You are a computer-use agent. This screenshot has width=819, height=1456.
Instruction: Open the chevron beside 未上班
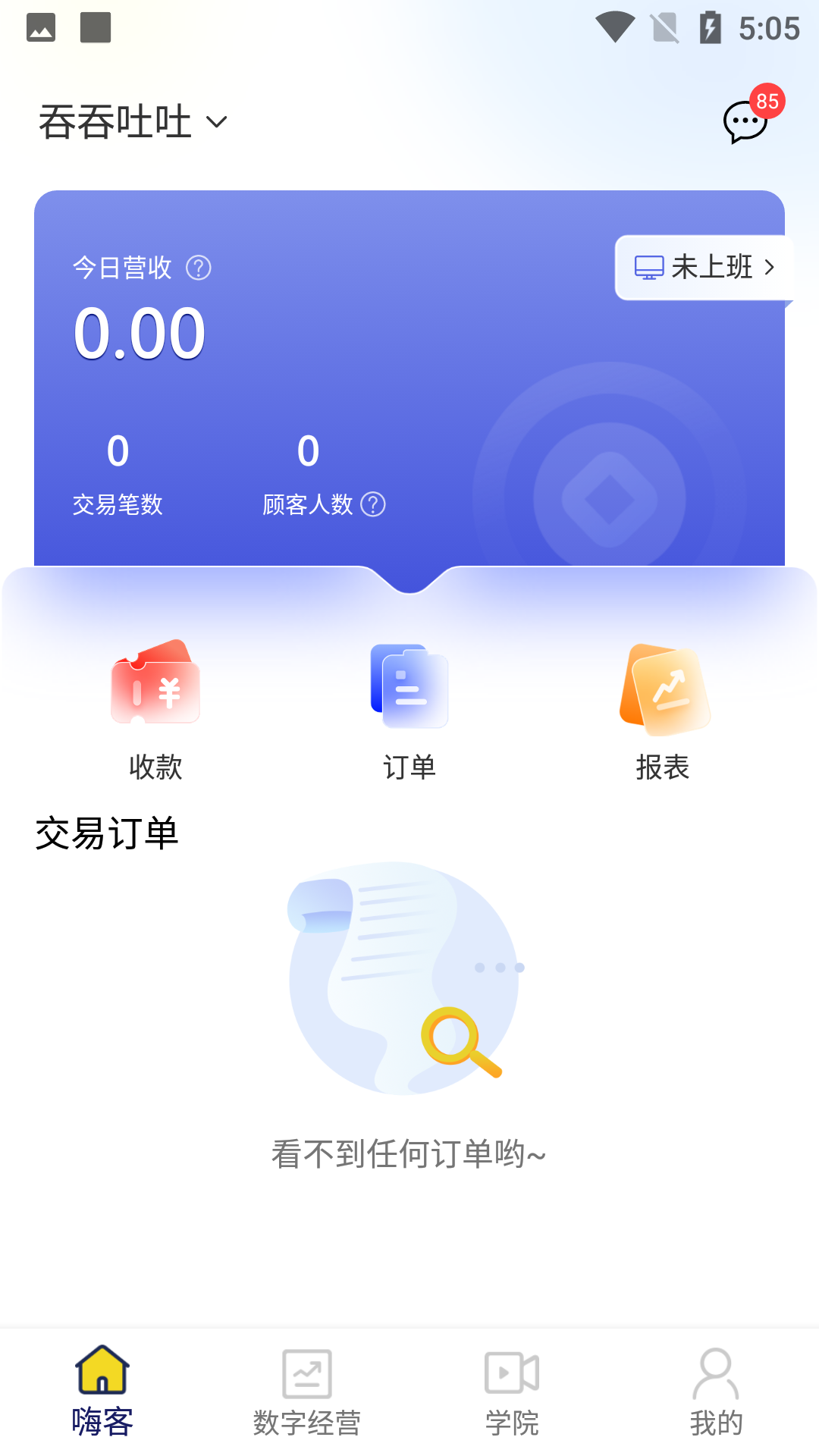click(x=770, y=266)
